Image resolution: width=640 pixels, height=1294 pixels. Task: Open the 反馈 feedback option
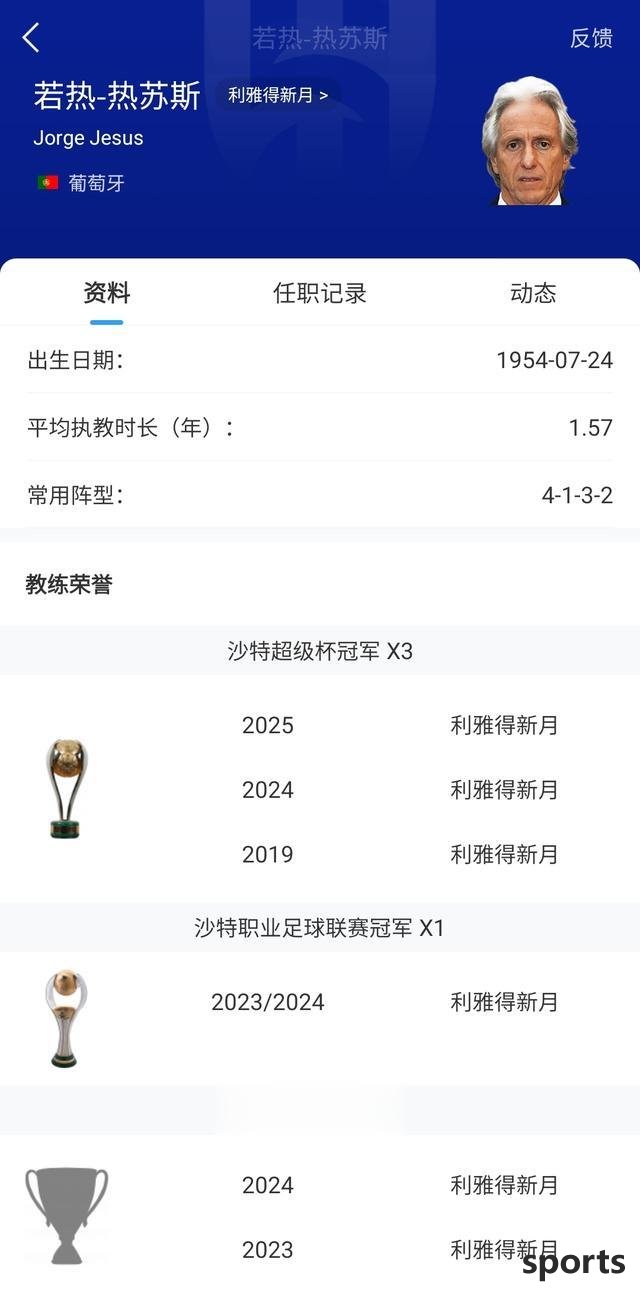[x=591, y=38]
